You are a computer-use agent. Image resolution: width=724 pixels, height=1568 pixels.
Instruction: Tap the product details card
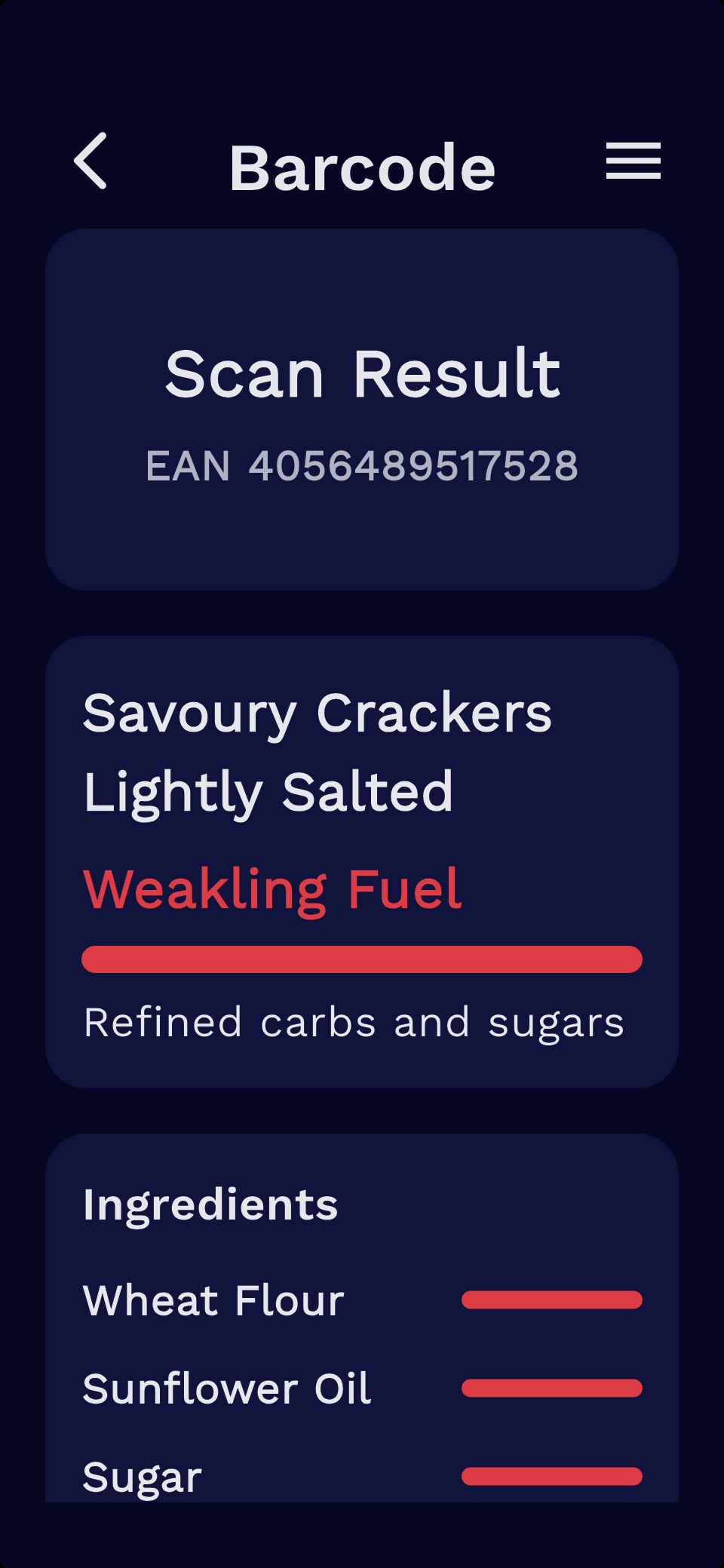(x=362, y=860)
